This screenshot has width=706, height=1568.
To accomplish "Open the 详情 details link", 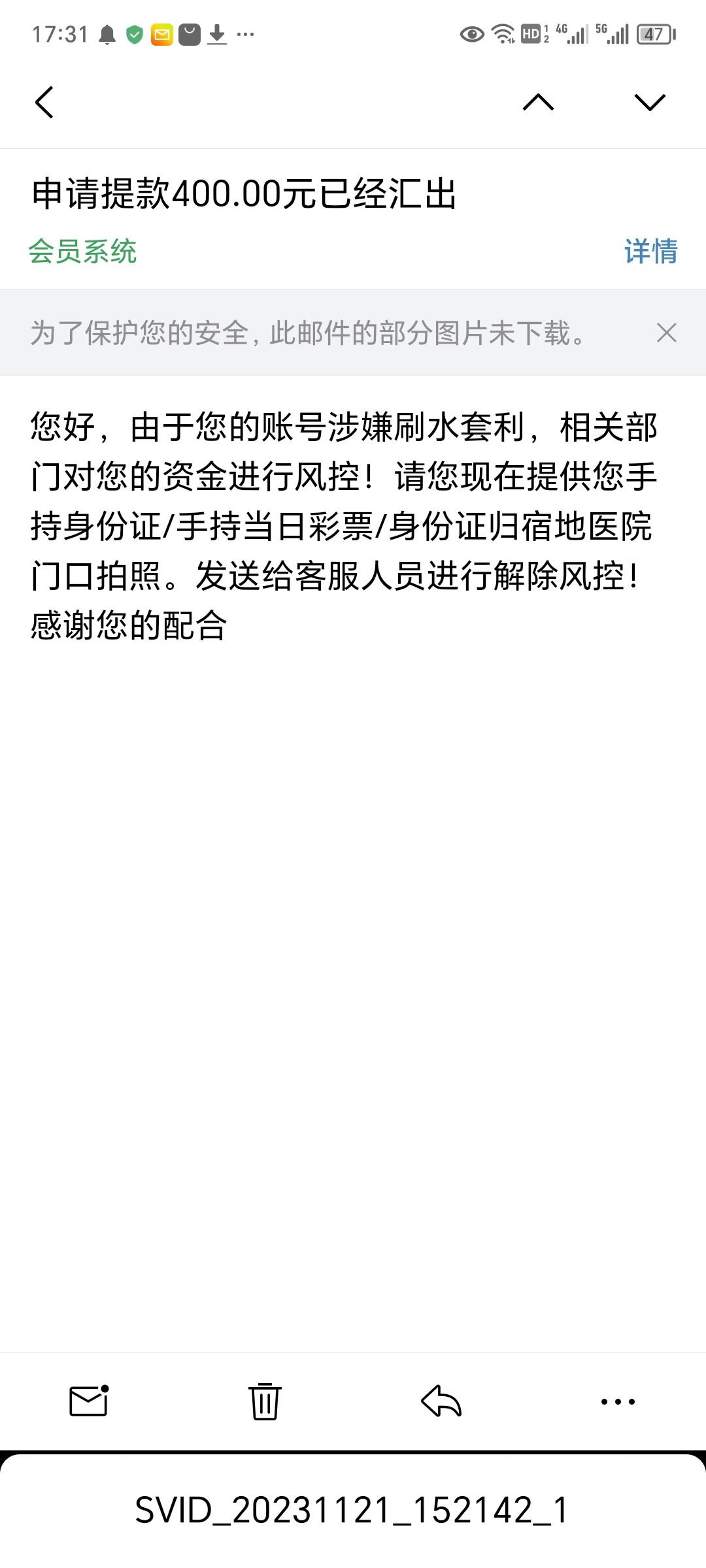I will [x=650, y=252].
